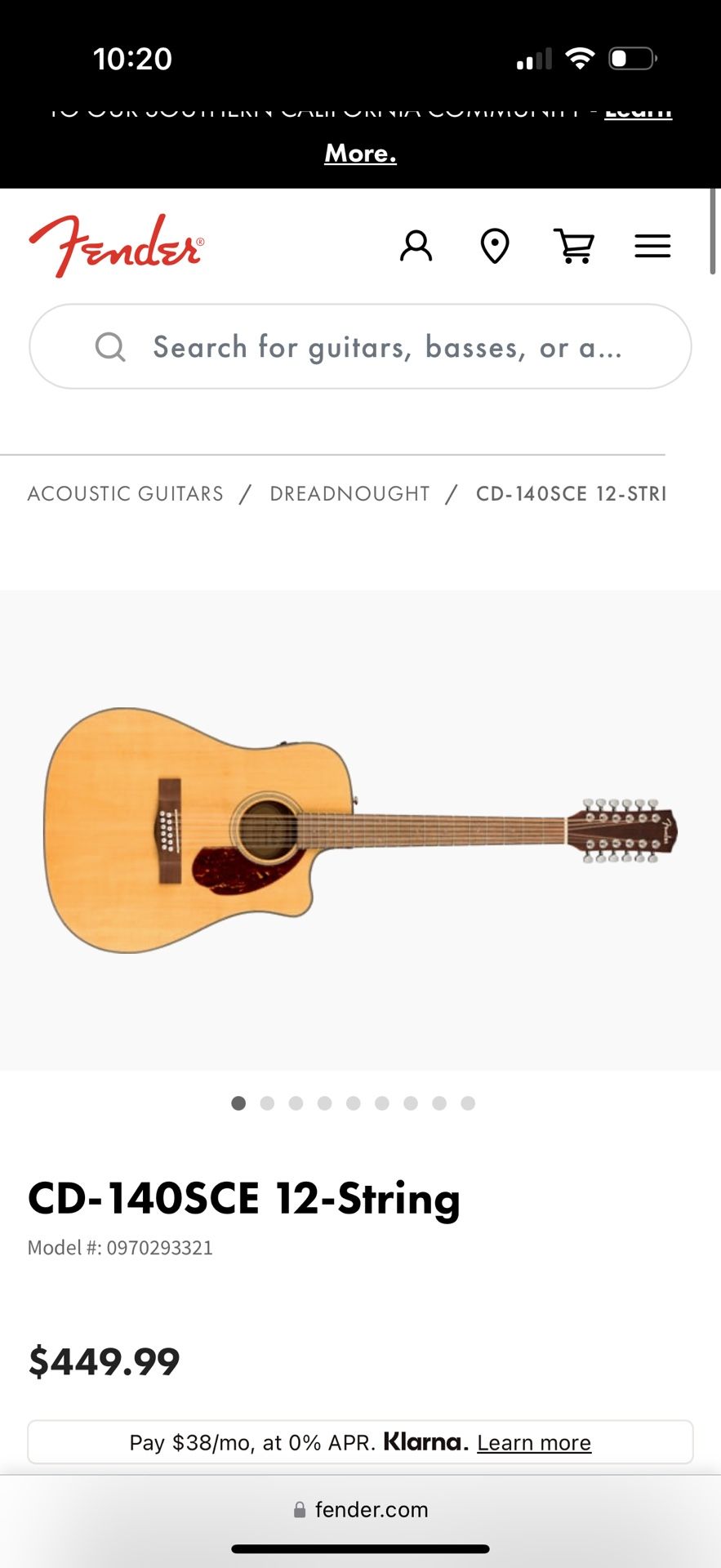Image resolution: width=721 pixels, height=1568 pixels.
Task: Open the banner's Learn More link
Action: point(360,153)
